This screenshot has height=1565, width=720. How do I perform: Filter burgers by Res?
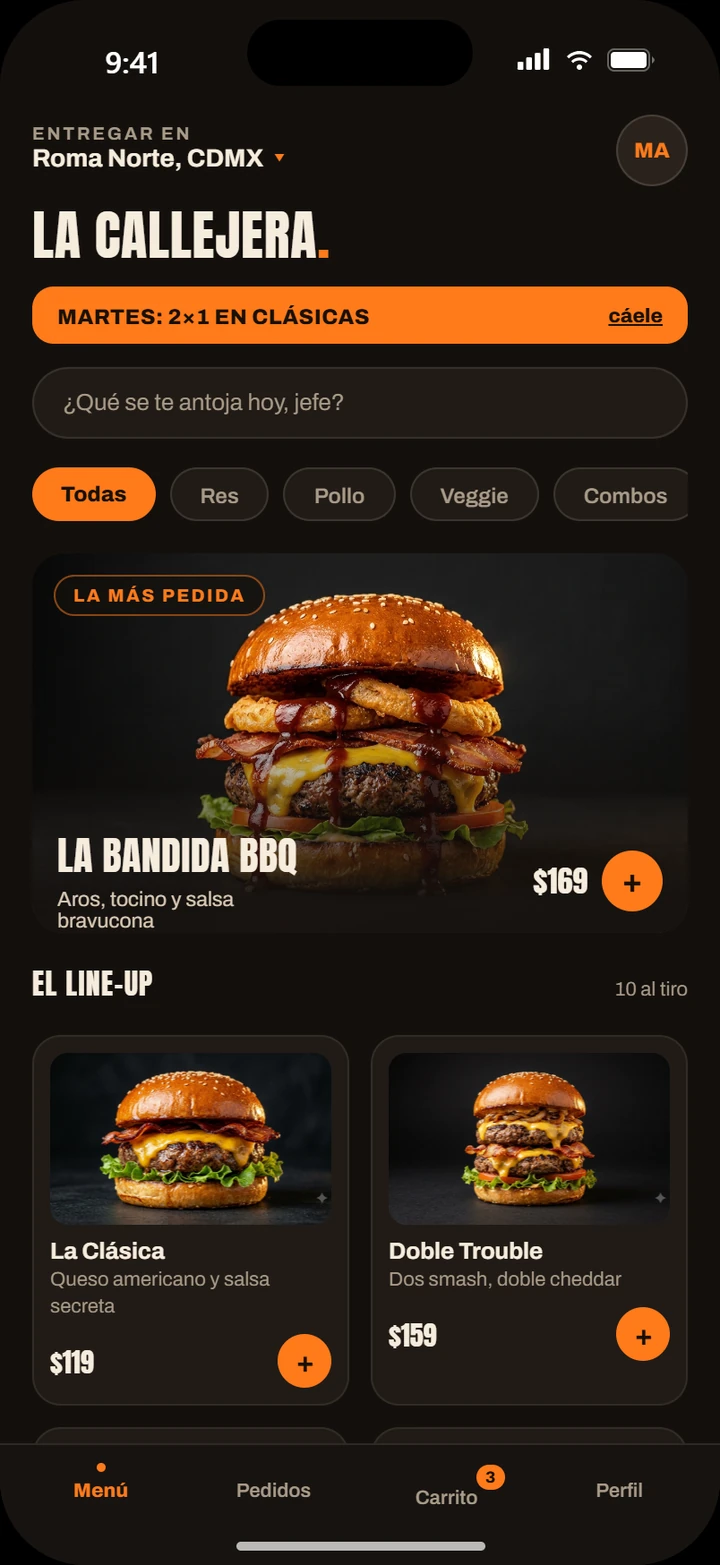click(x=219, y=495)
